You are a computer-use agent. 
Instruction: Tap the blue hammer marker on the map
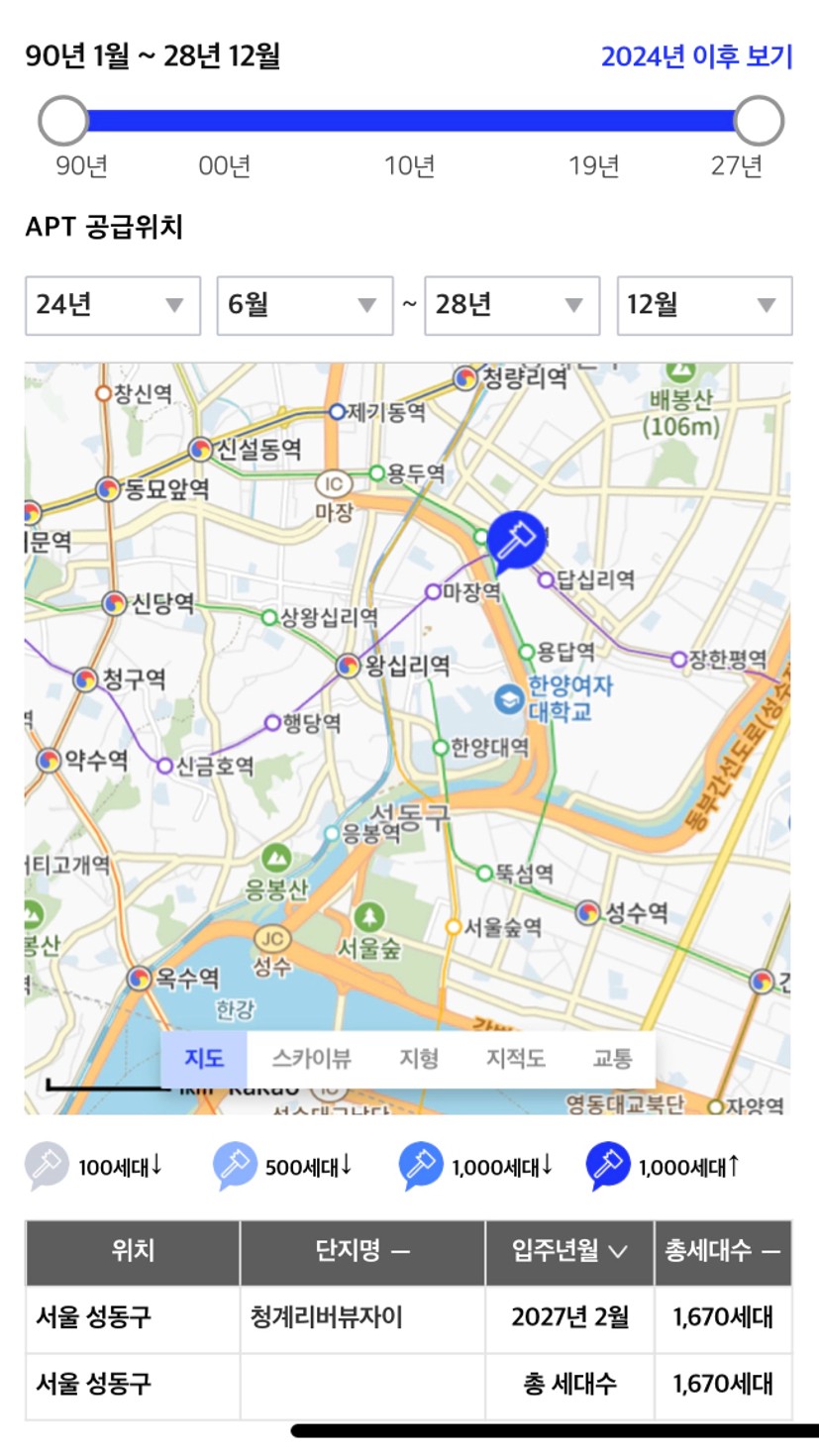coord(516,542)
